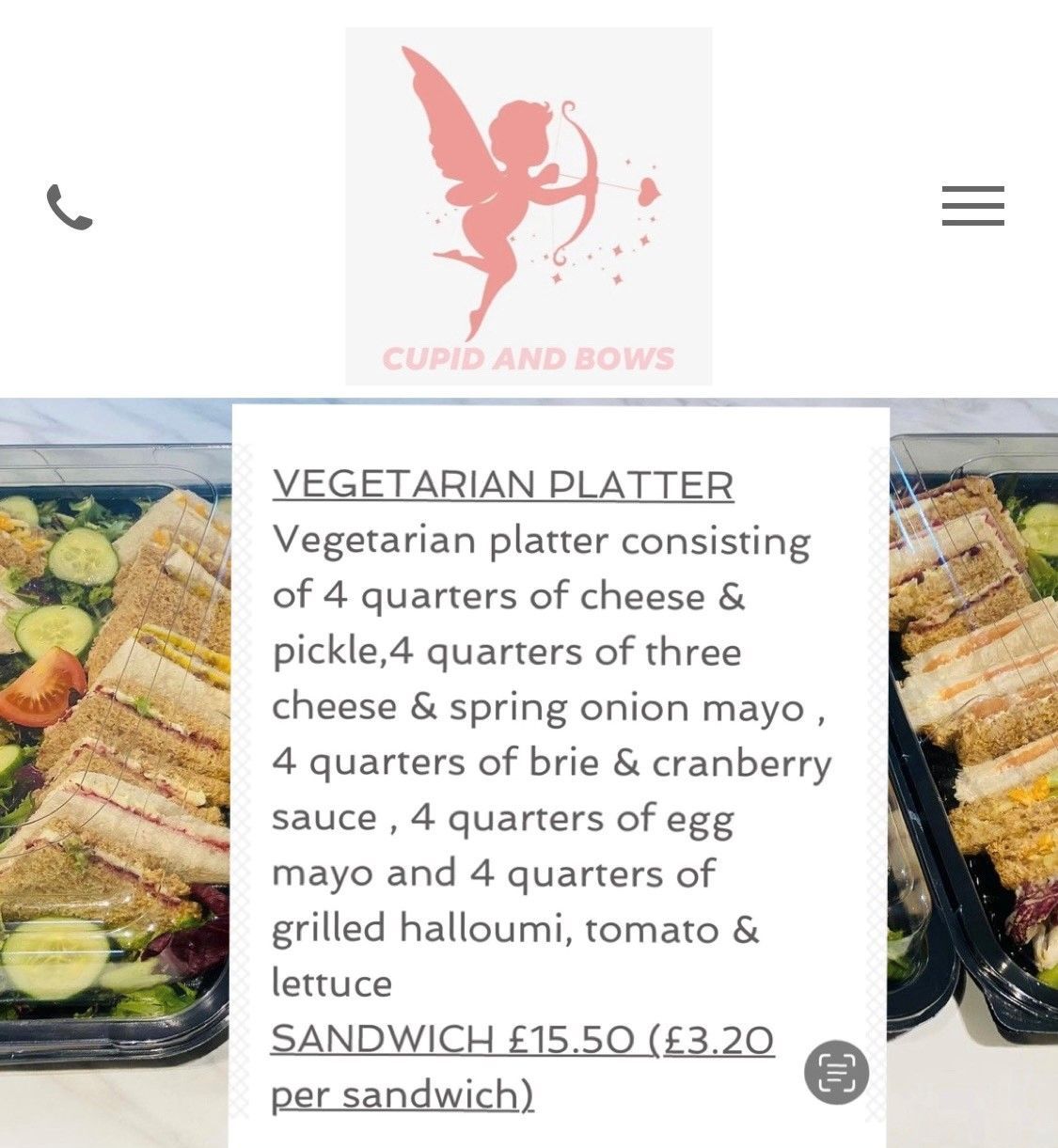Call the business via phone icon
Screen dimensions: 1058x1148
pos(70,207)
